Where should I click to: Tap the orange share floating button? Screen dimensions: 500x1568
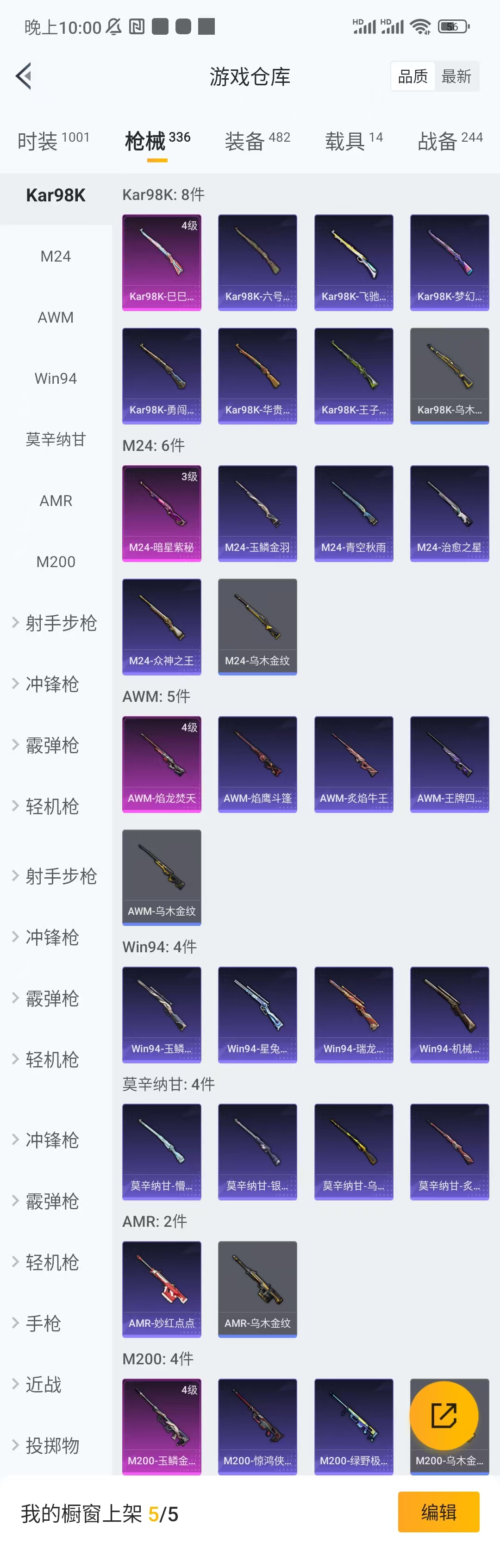(x=443, y=1415)
